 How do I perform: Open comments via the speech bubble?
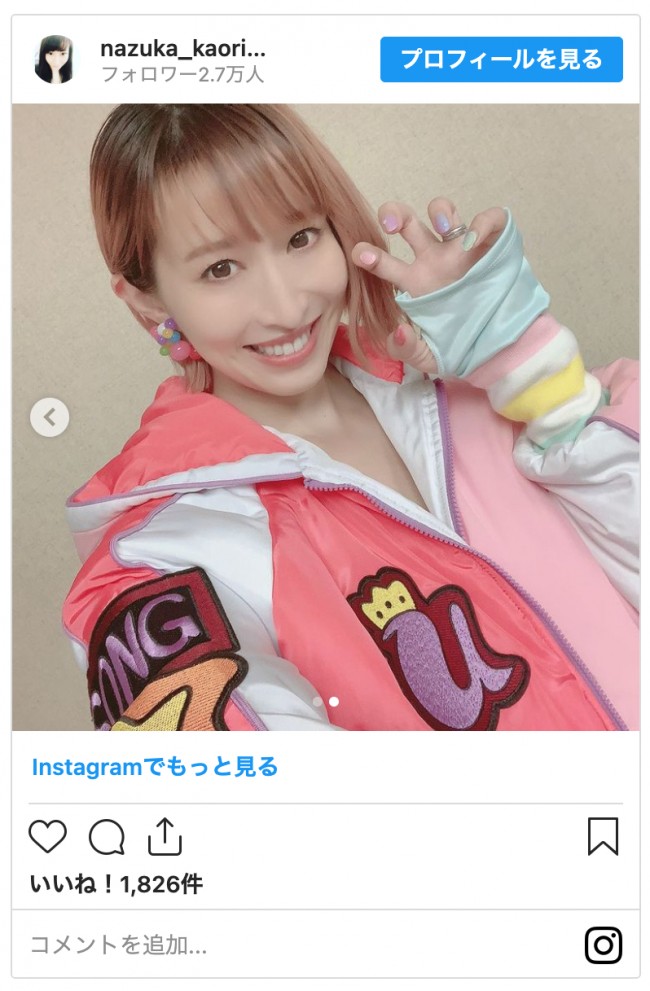pyautogui.click(x=106, y=837)
